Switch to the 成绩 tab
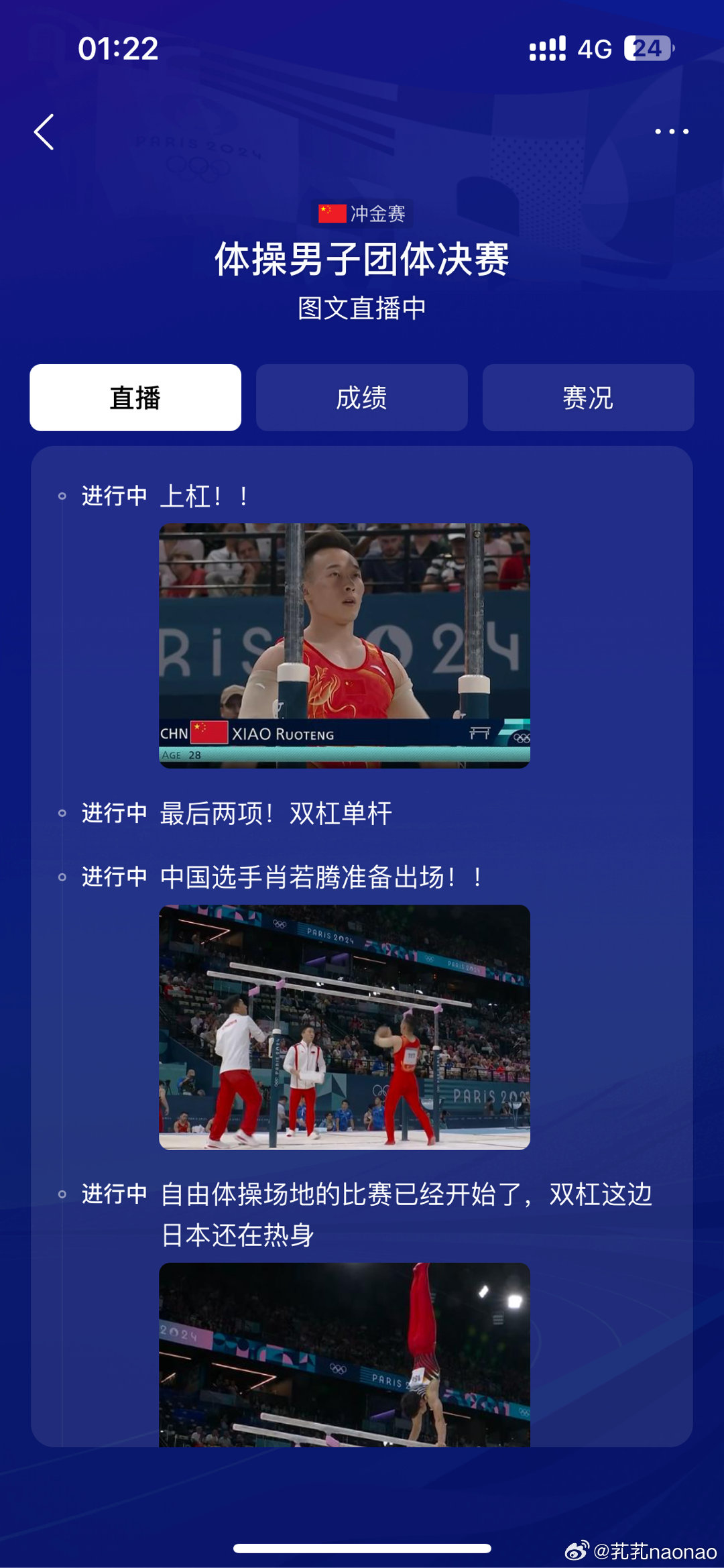724x1568 pixels. pos(361,398)
